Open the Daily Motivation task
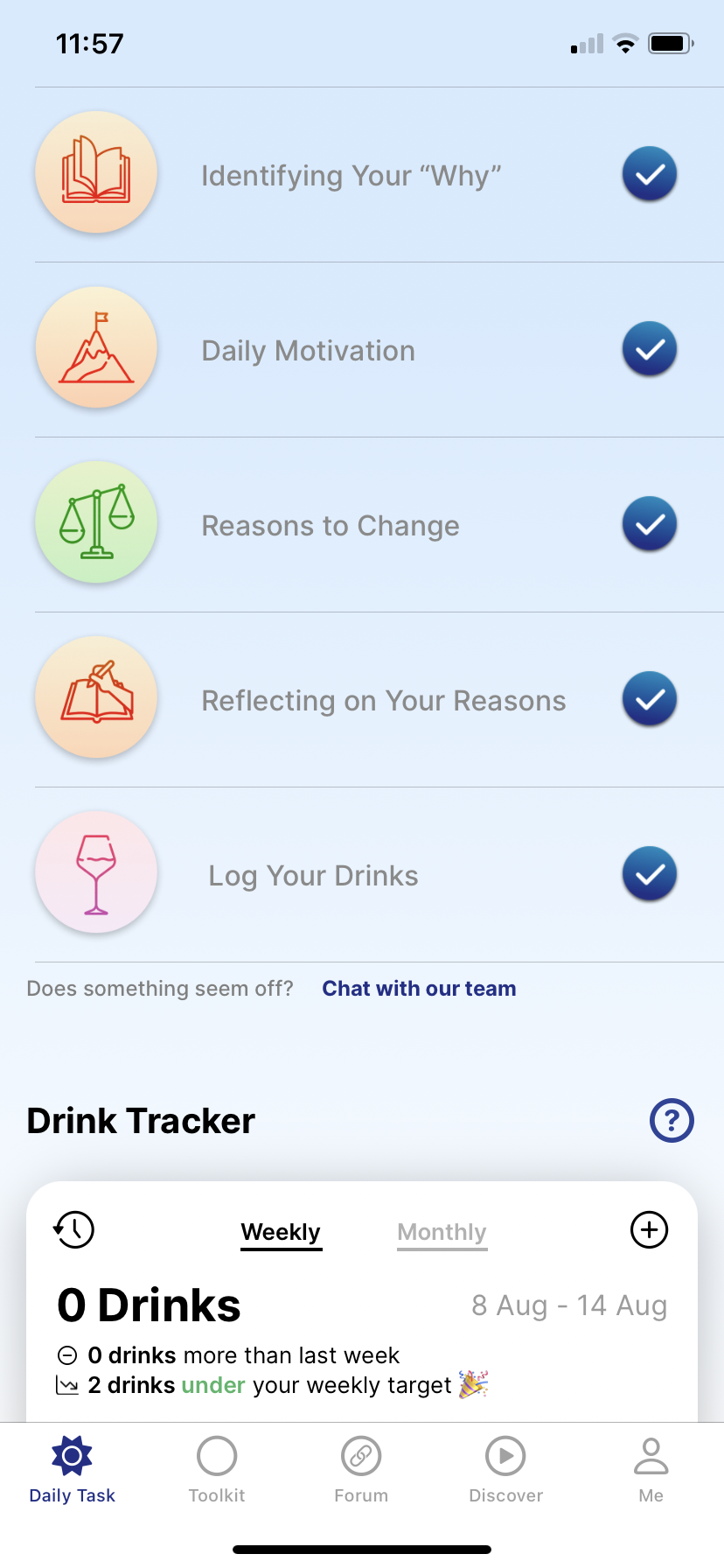This screenshot has width=724, height=1568. pyautogui.click(x=309, y=350)
